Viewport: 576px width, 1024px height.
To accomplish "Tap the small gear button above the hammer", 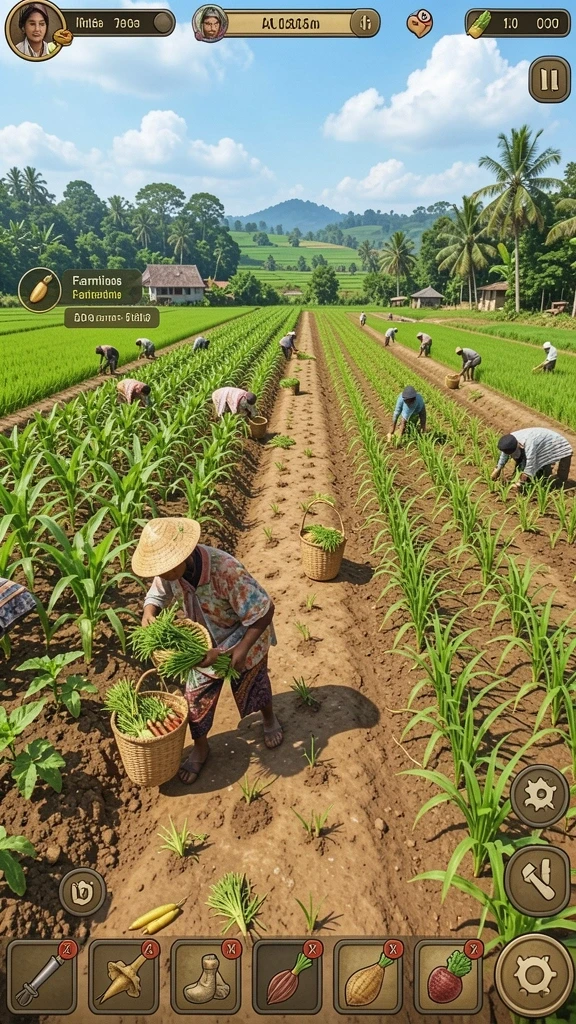I will tap(539, 795).
